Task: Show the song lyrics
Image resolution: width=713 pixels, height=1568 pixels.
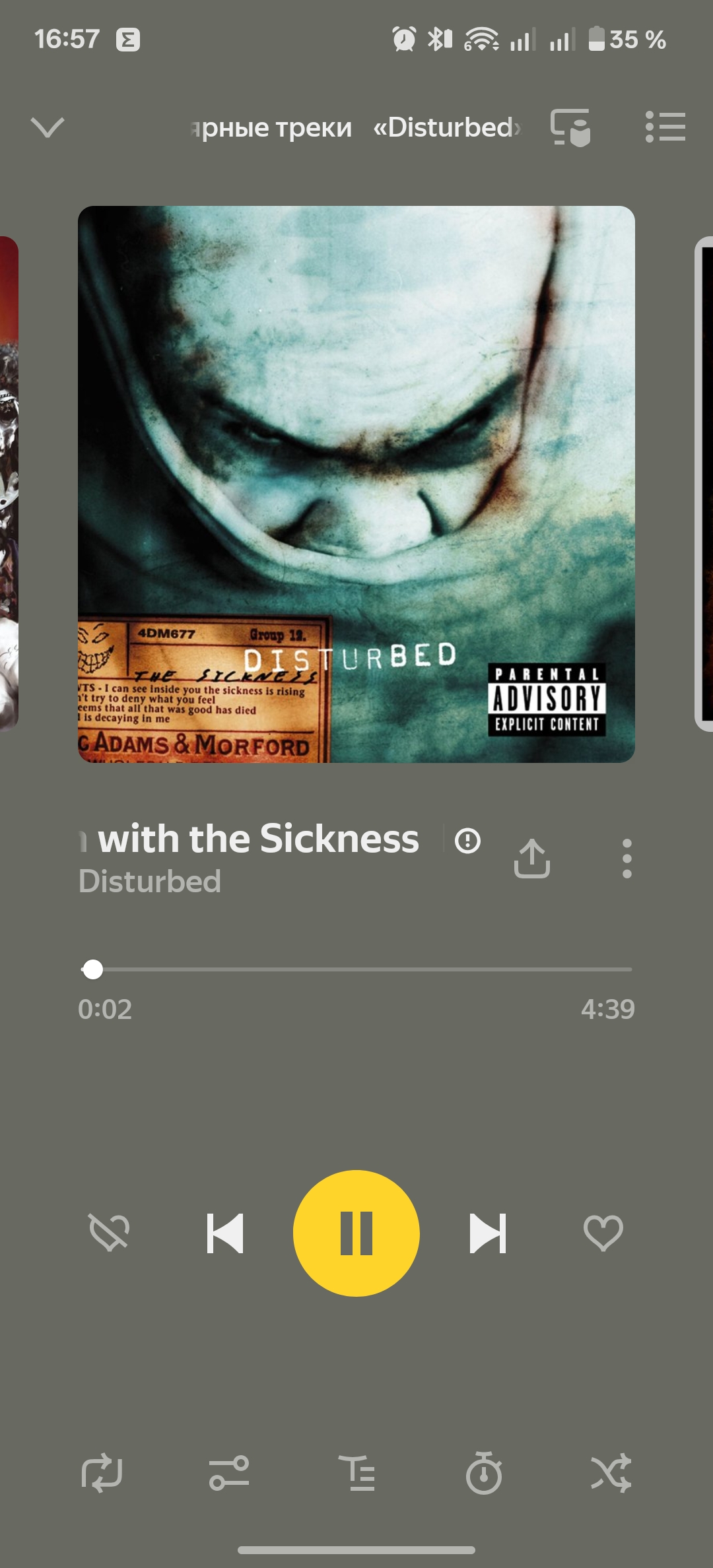Action: tap(357, 1473)
